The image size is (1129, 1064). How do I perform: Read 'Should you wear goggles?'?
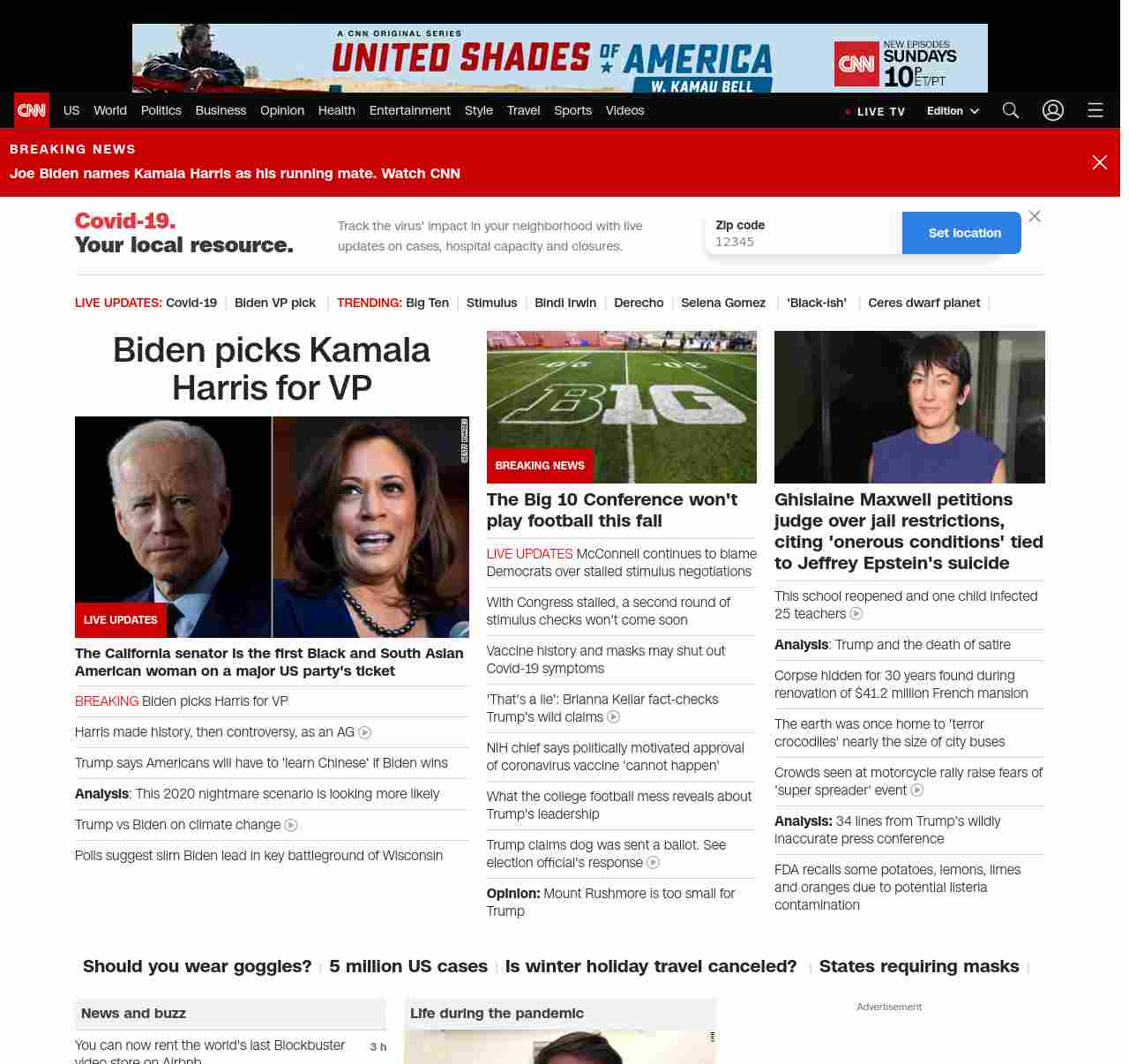click(x=197, y=966)
